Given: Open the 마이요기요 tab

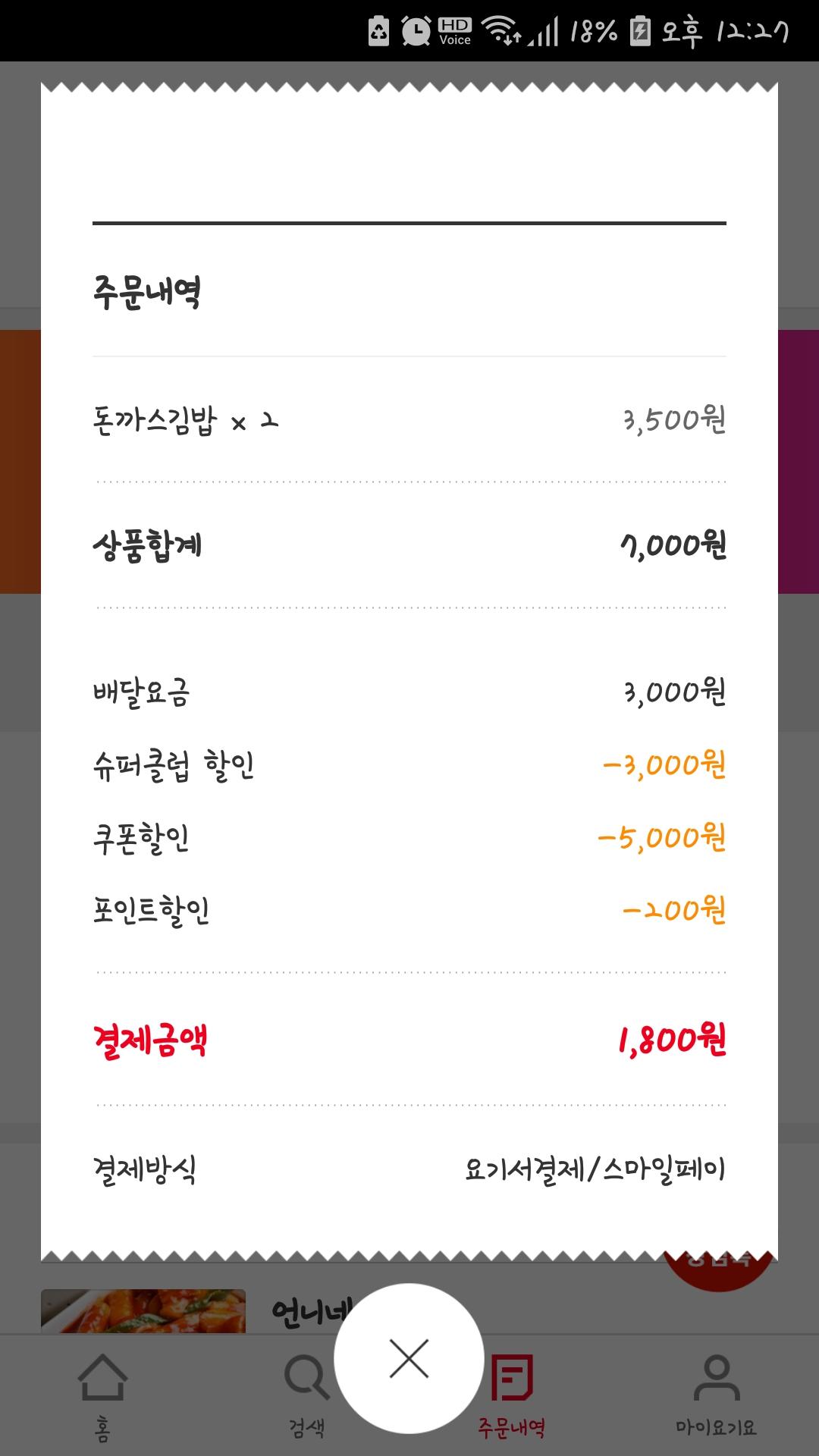Looking at the screenshot, I should click(x=716, y=1395).
